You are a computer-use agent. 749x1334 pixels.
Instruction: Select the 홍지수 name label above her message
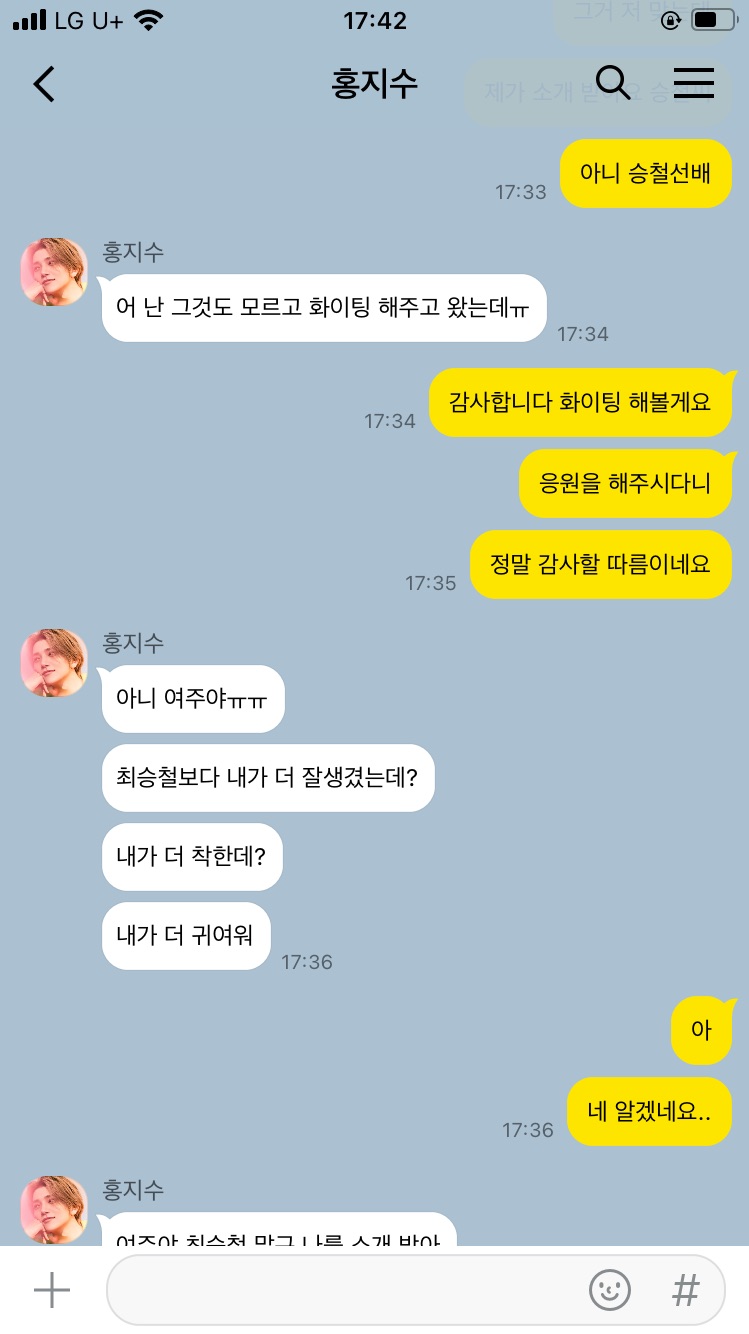click(x=132, y=253)
